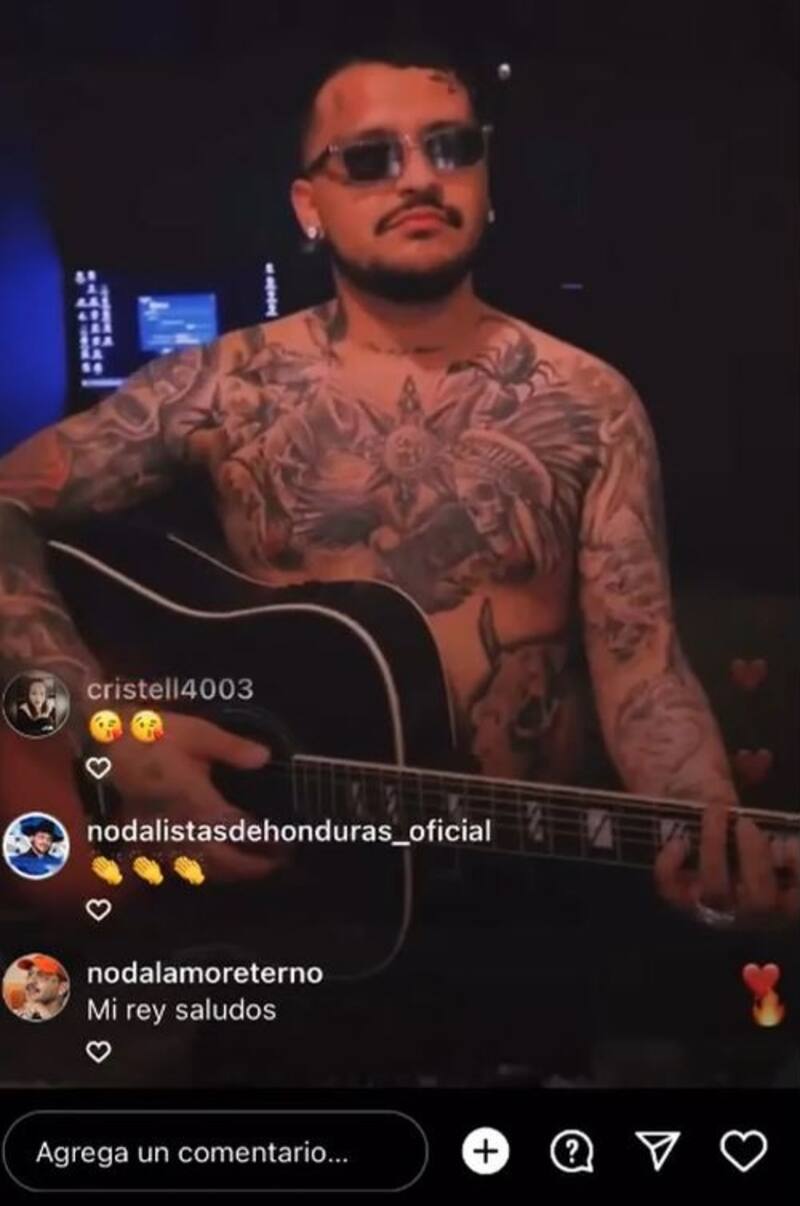Like the comment by cristell4003
Screen dimensions: 800x1206
[x=98, y=768]
